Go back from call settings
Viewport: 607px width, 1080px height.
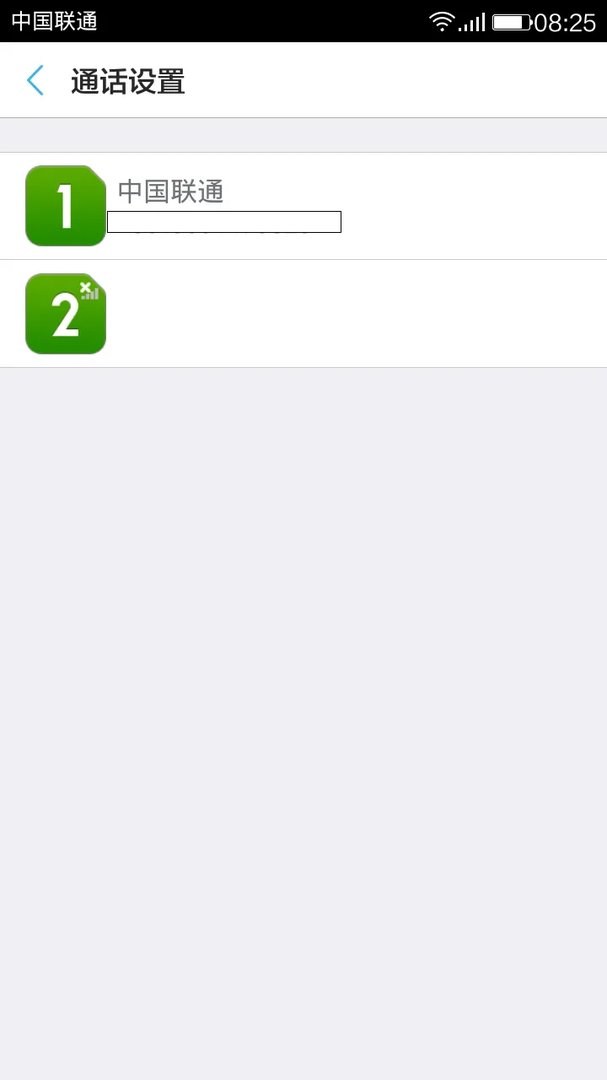click(x=36, y=81)
